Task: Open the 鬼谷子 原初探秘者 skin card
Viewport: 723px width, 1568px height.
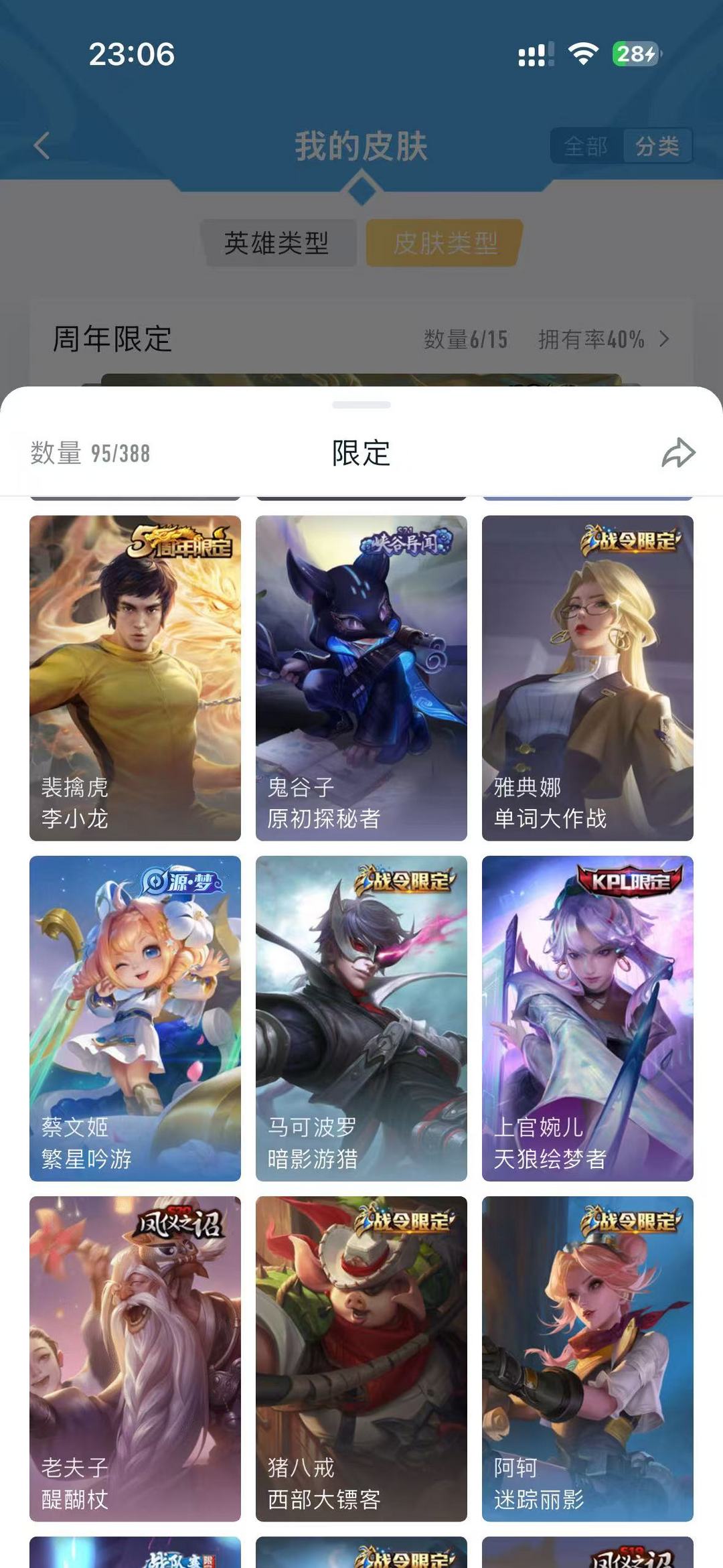Action: [x=361, y=678]
